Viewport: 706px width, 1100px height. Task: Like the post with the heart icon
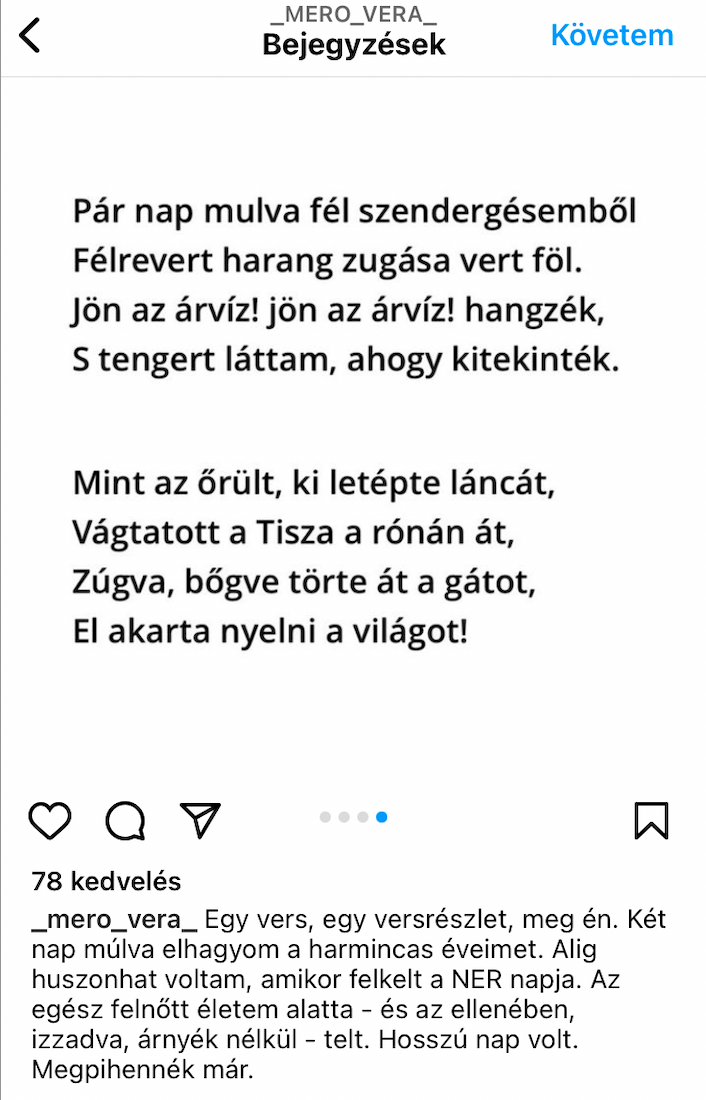click(50, 820)
